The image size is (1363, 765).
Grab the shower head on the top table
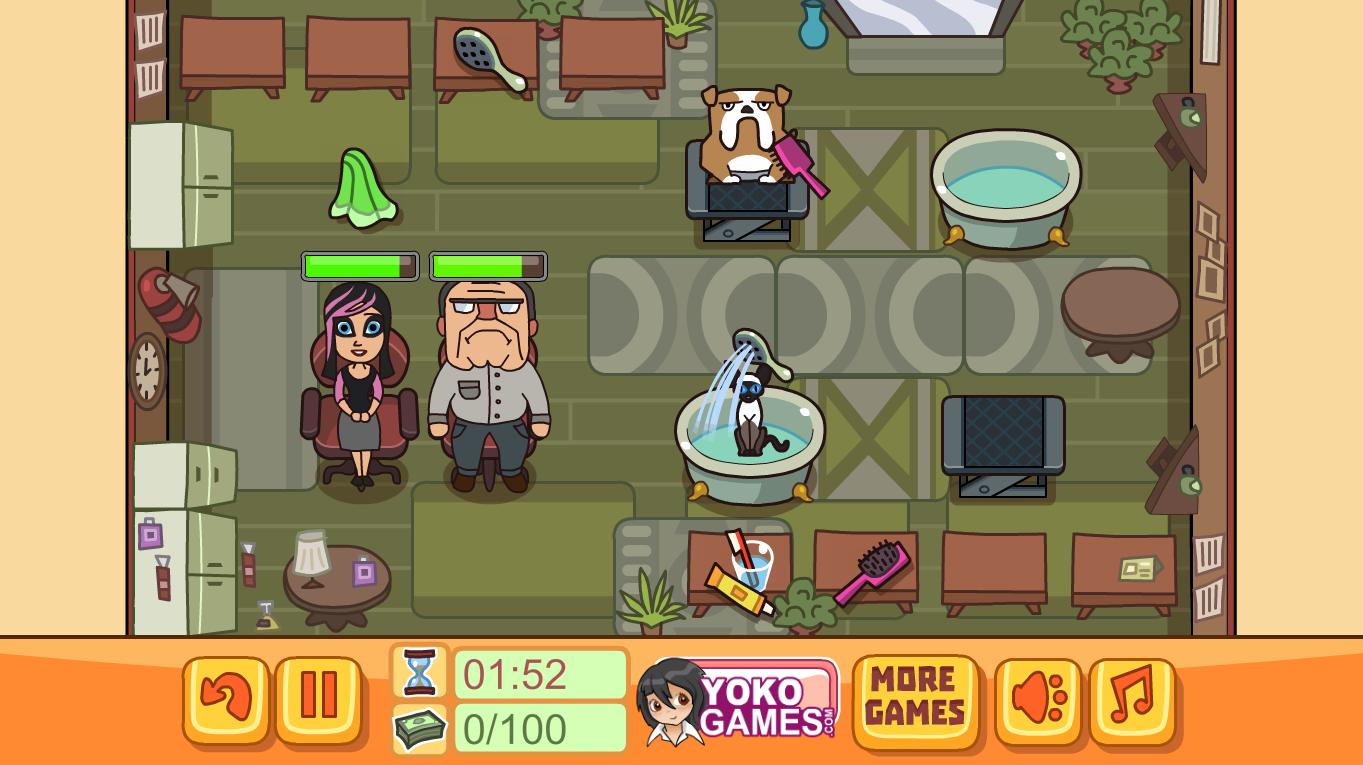(488, 57)
